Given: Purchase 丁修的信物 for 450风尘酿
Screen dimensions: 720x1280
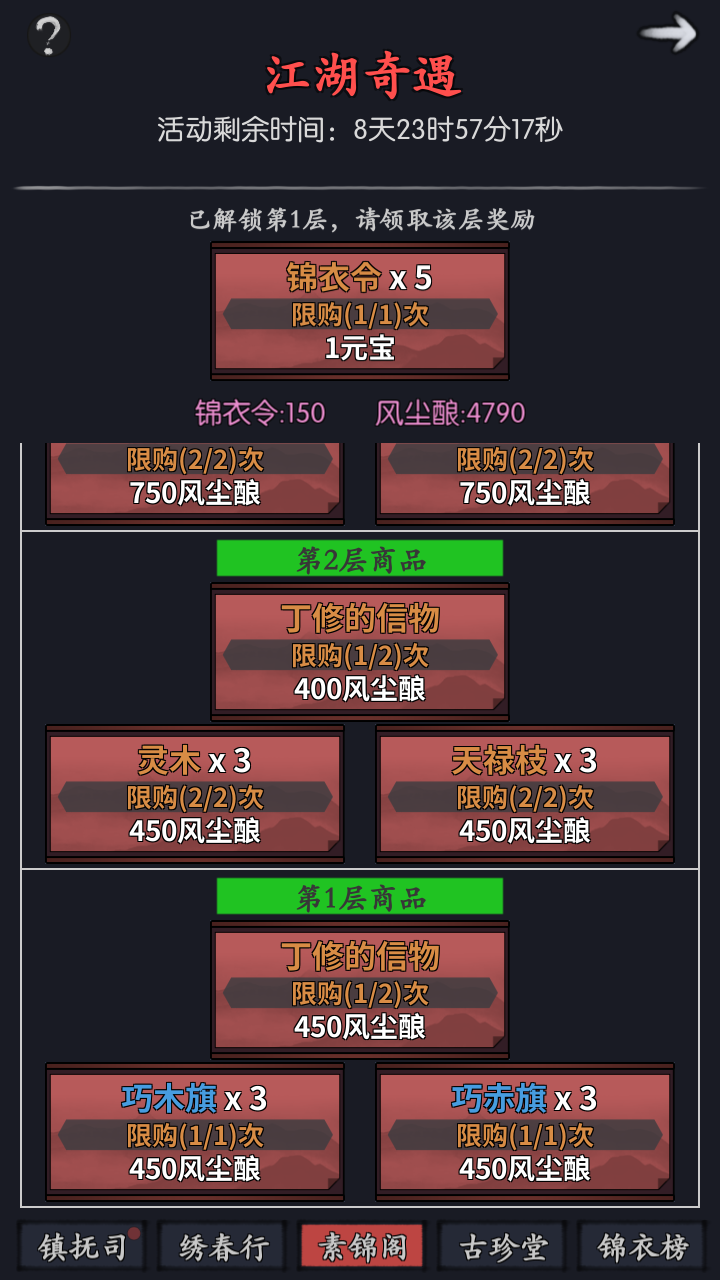Looking at the screenshot, I should [360, 991].
